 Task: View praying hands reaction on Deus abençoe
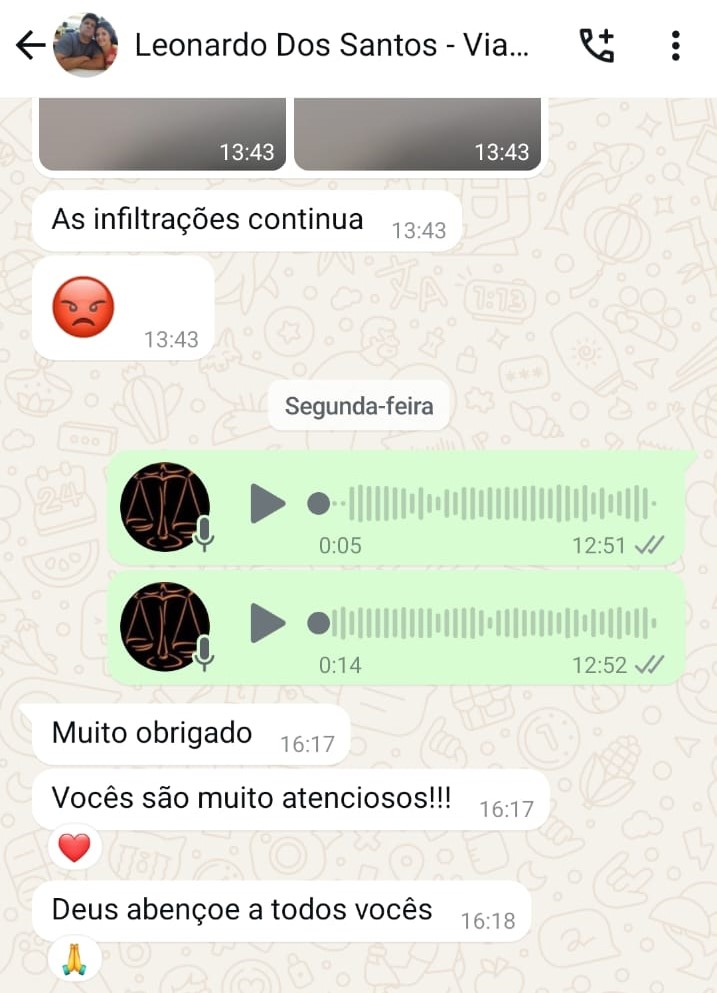tap(74, 959)
